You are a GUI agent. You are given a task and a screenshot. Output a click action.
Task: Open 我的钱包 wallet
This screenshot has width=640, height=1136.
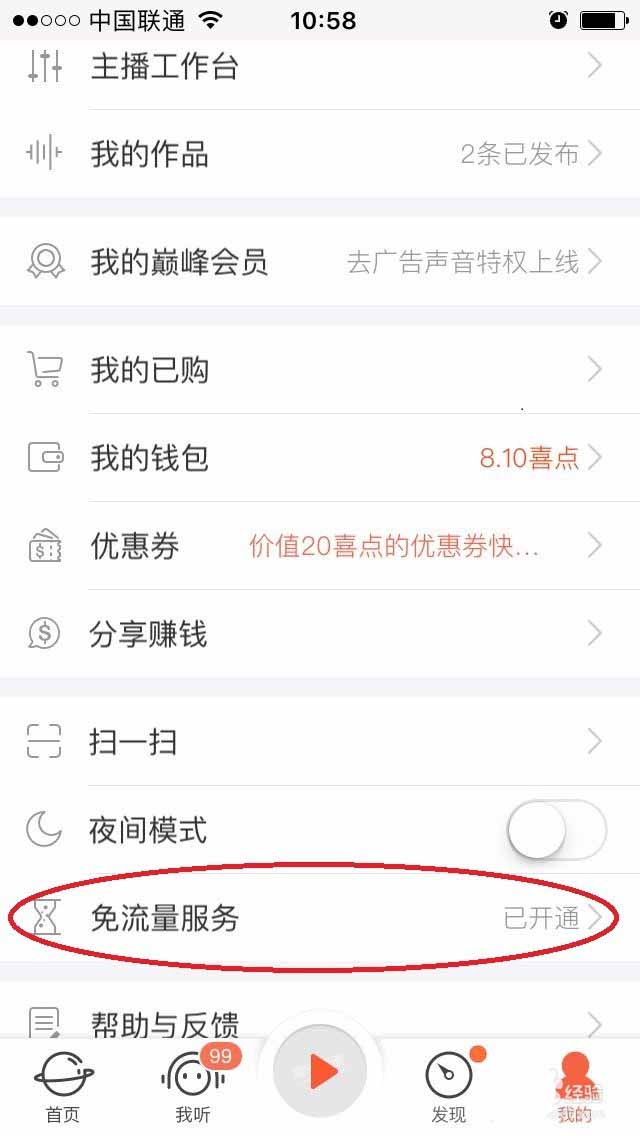(320, 458)
